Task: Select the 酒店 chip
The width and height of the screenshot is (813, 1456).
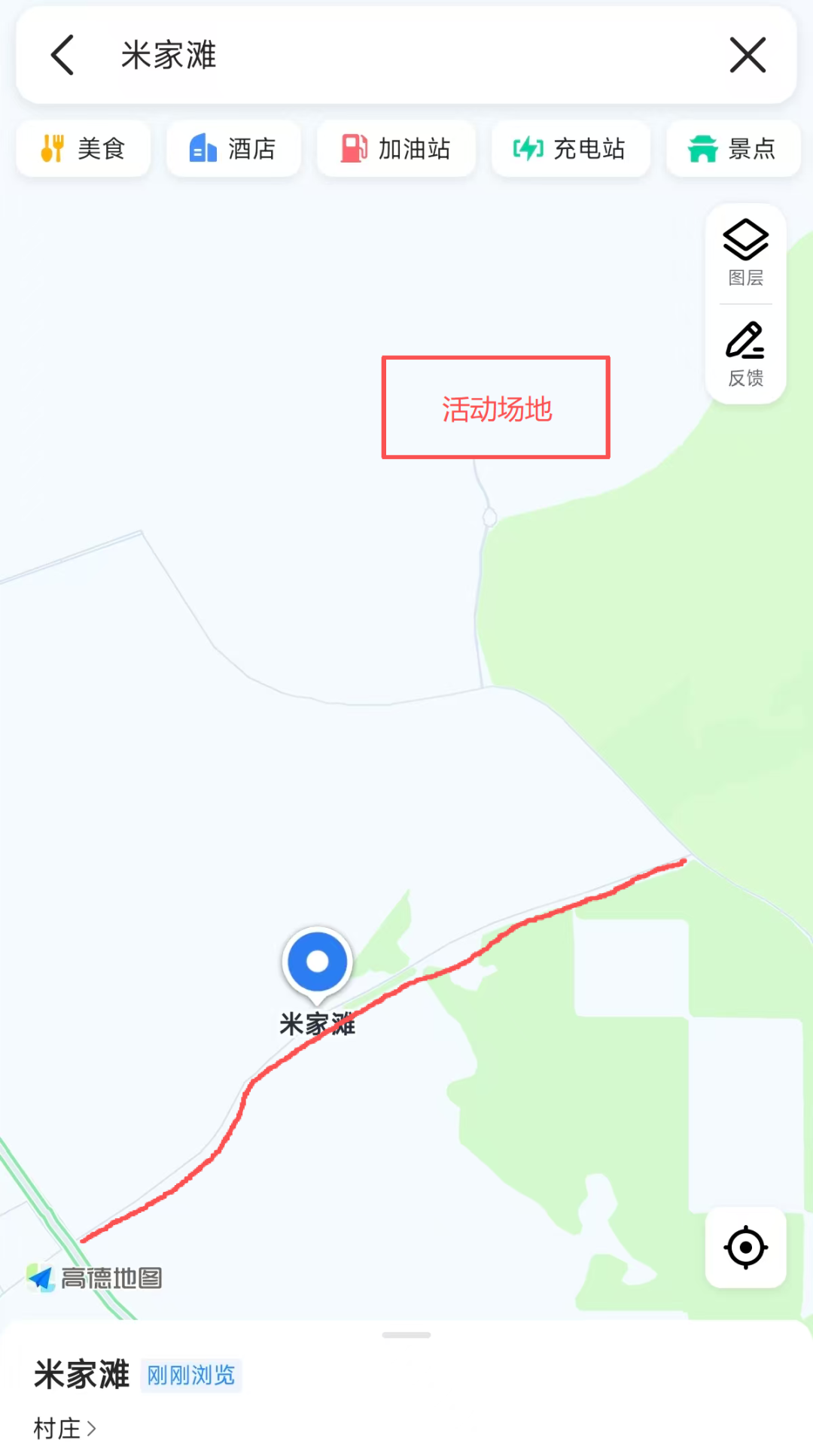Action: tap(233, 148)
